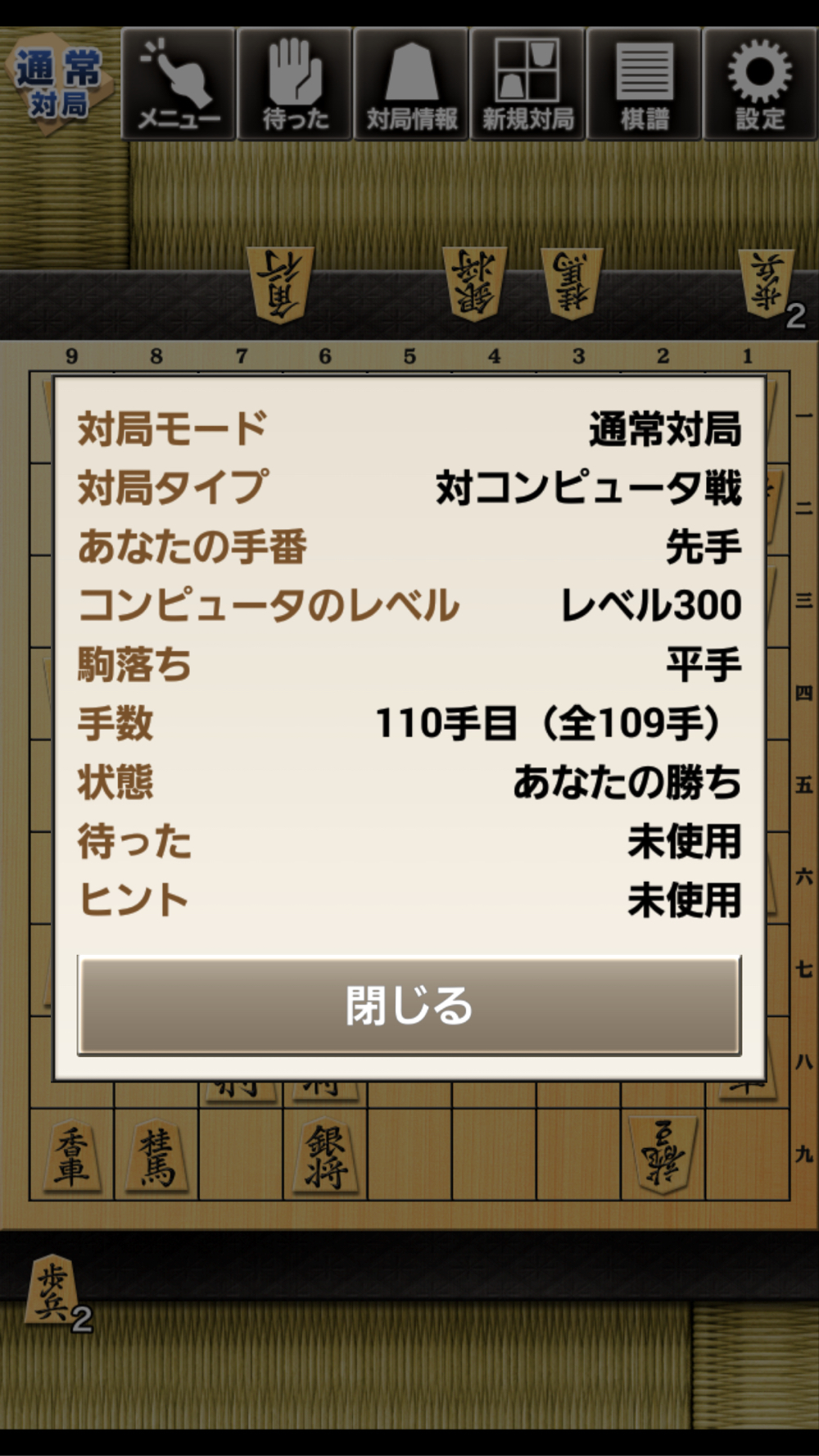819x1456 pixels.
Task: Start a new game with 新規対局
Action: 527,85
